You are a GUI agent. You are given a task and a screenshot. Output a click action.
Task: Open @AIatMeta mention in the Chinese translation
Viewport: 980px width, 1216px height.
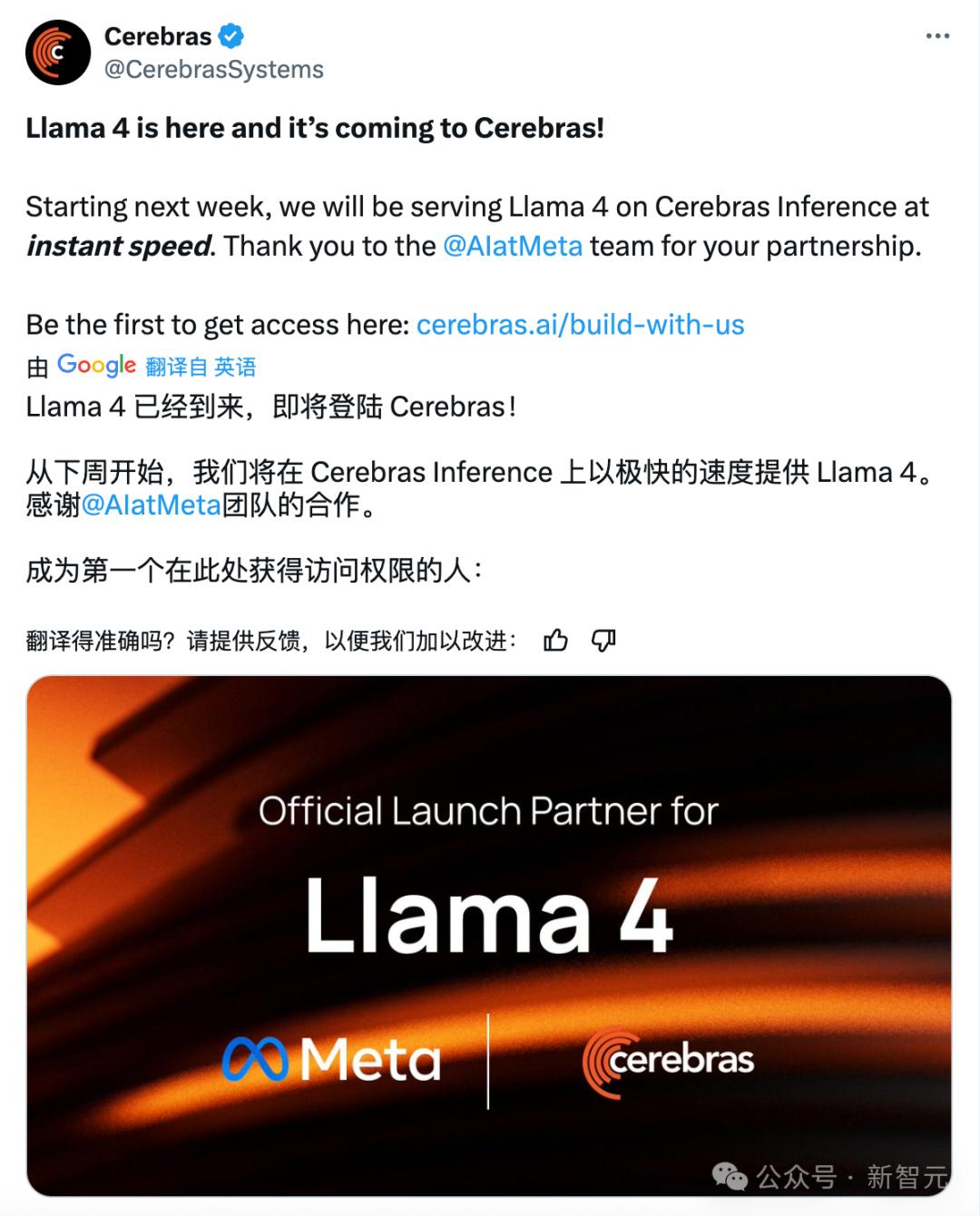click(x=152, y=505)
